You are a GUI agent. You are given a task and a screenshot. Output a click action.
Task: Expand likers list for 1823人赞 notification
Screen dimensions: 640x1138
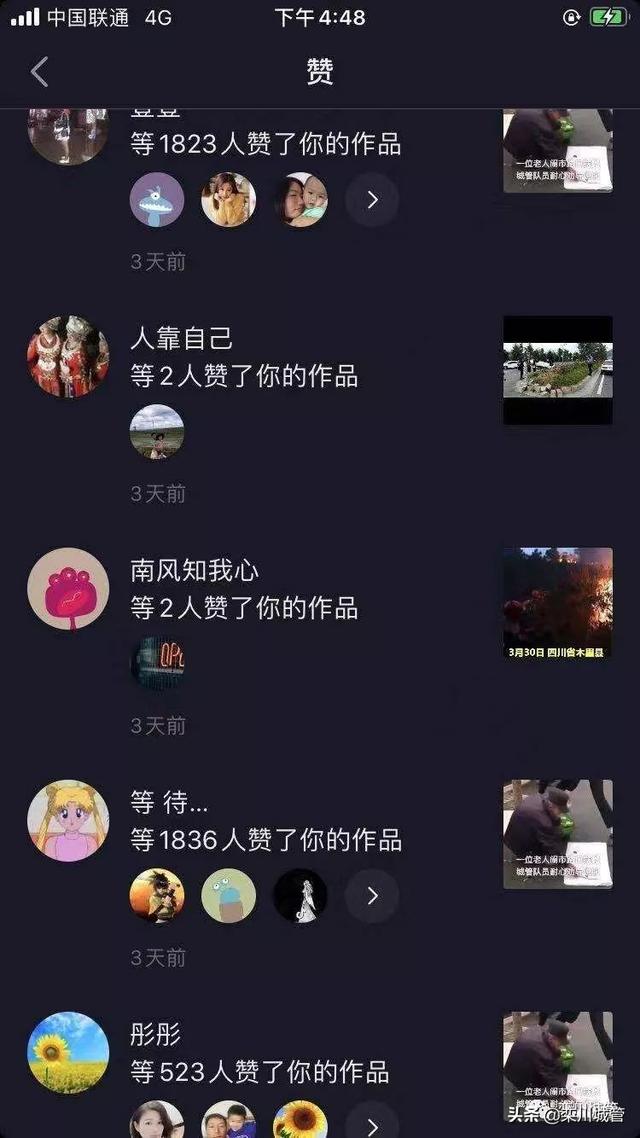point(372,200)
